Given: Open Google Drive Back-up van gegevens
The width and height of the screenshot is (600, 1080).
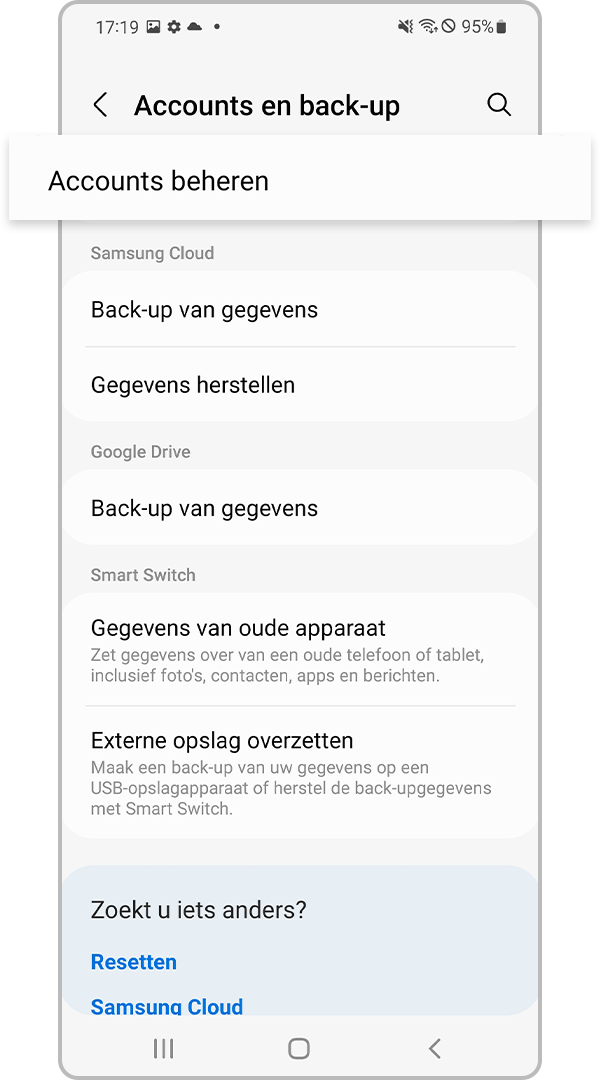Looking at the screenshot, I should pos(299,508).
